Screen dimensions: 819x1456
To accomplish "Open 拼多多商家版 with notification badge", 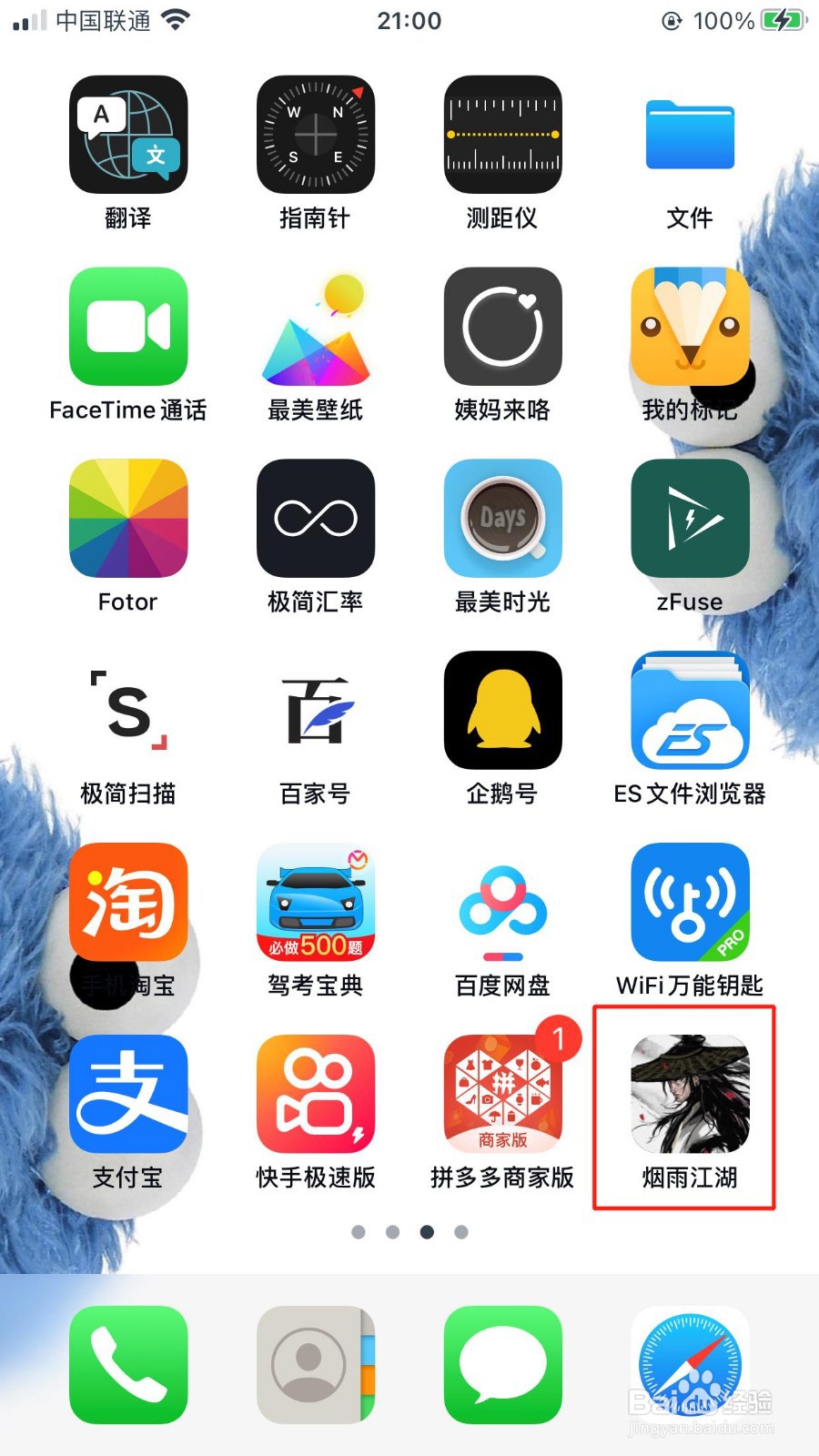I will [x=503, y=1096].
